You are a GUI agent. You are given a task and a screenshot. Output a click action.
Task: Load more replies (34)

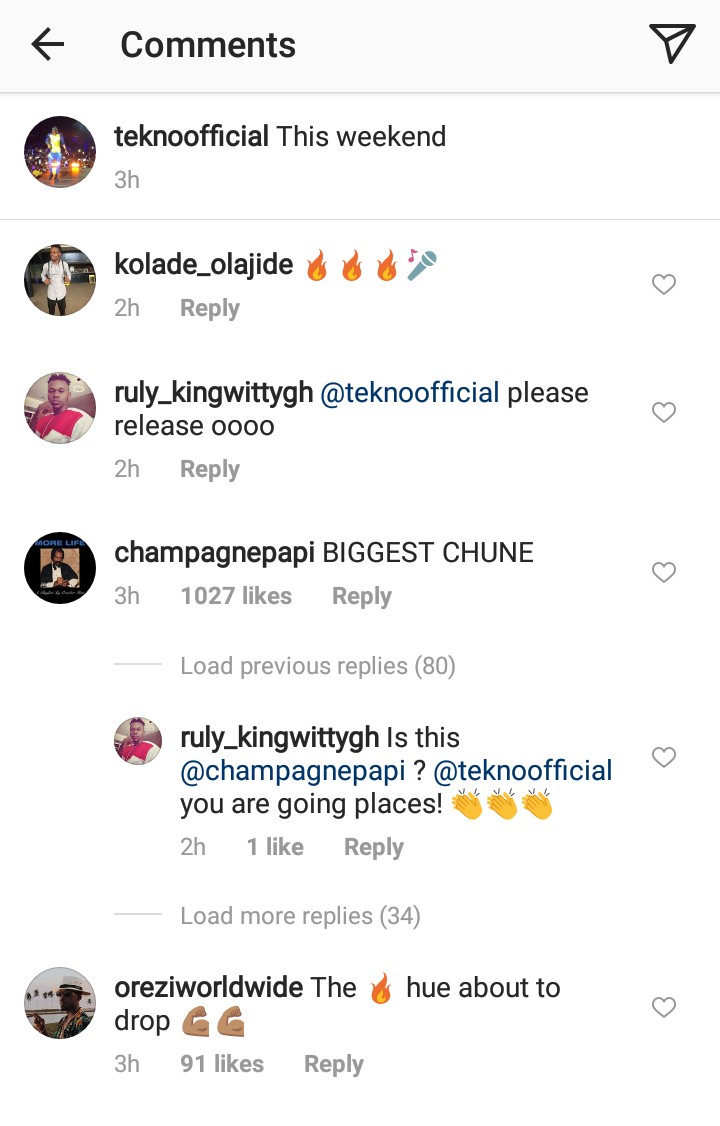point(300,916)
